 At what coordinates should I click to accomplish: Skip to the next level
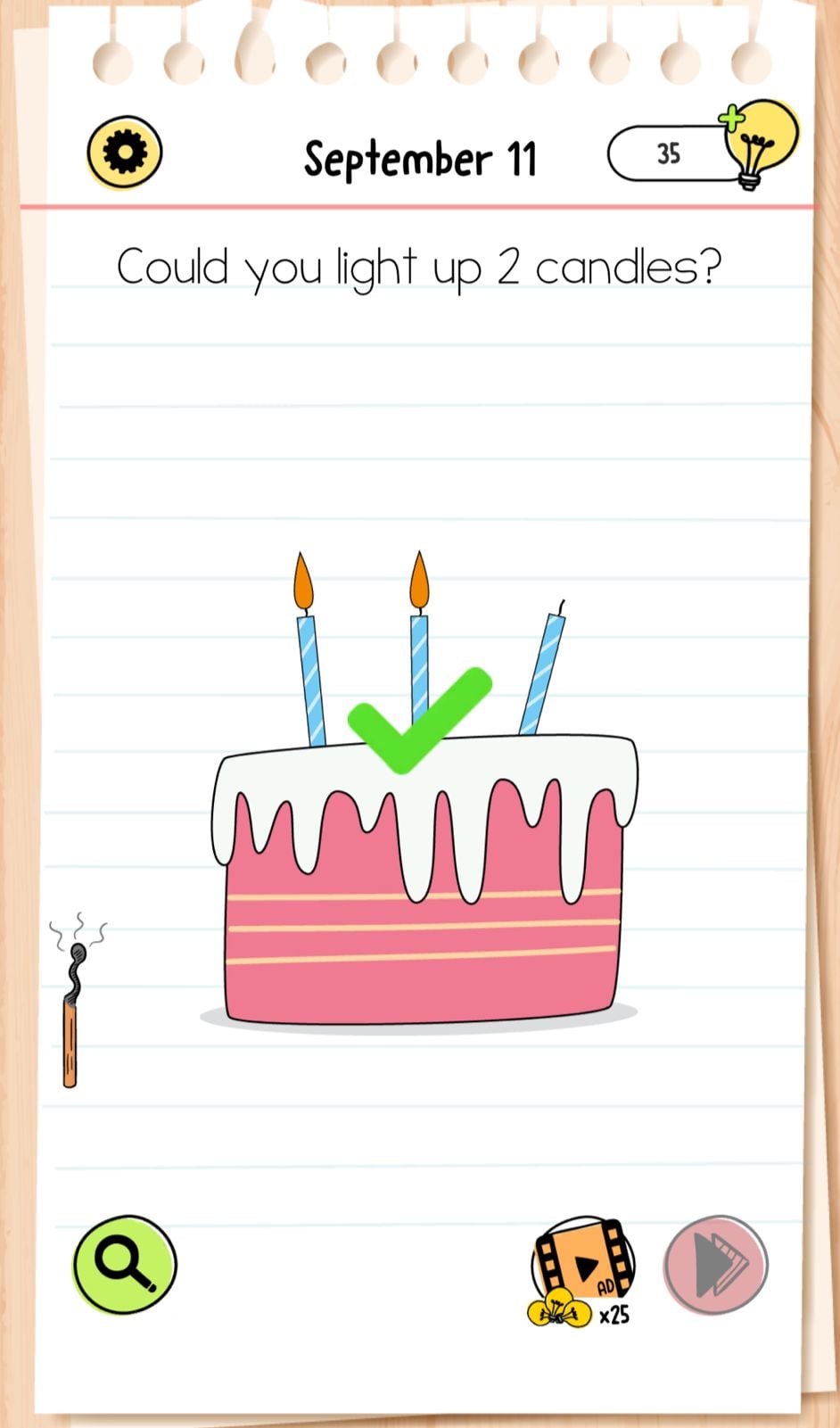[716, 1264]
